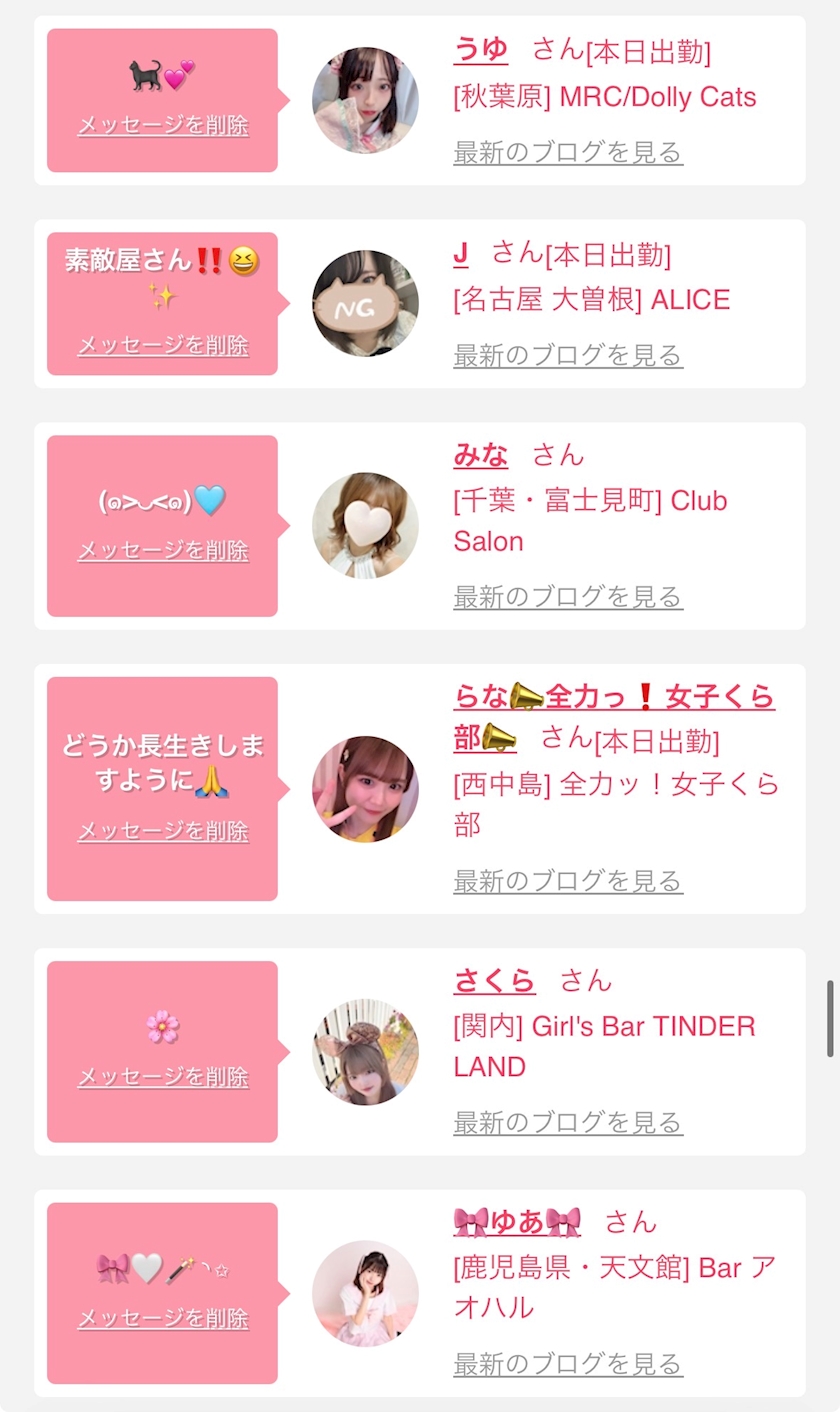Open J's profile name link

pos(461,253)
